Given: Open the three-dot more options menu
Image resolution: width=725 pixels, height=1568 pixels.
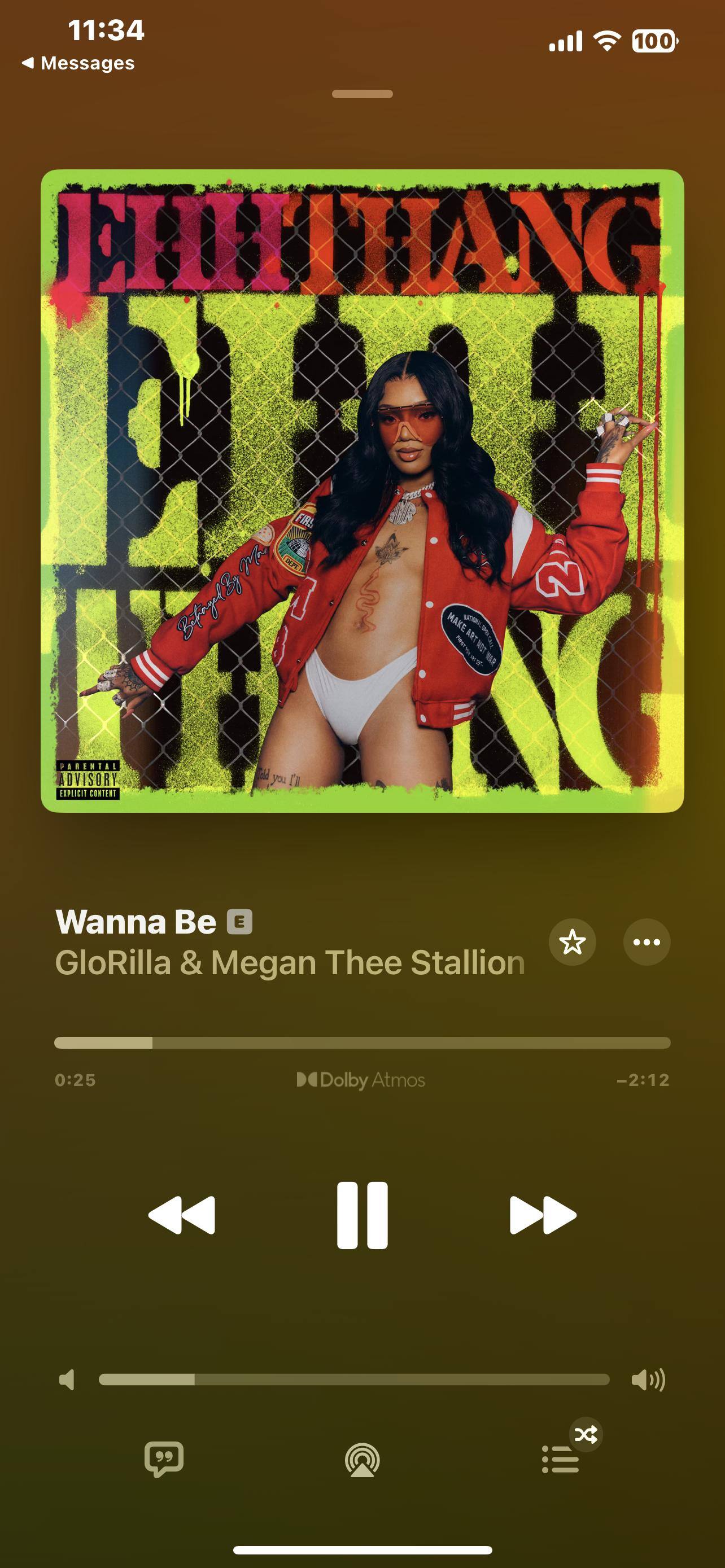Looking at the screenshot, I should pyautogui.click(x=647, y=942).
